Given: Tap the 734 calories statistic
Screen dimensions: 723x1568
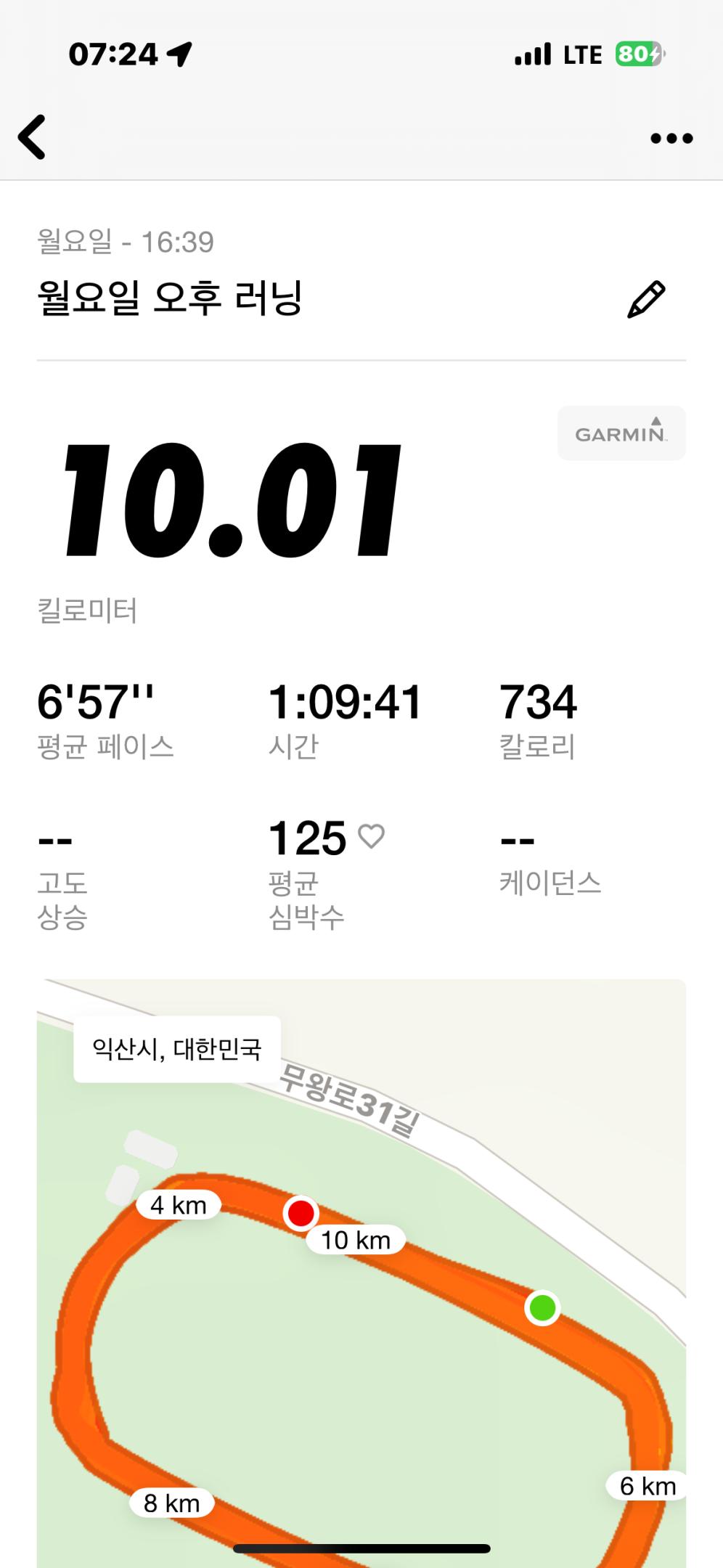Looking at the screenshot, I should click(537, 699).
